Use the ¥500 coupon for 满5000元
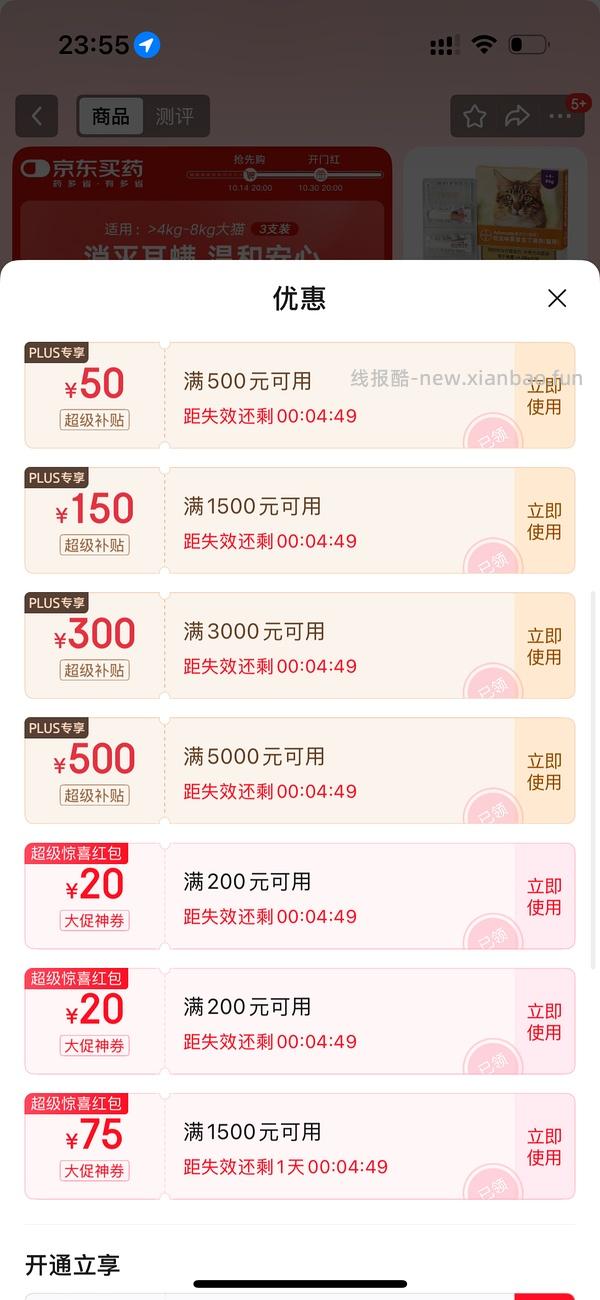This screenshot has height=1300, width=600. click(x=544, y=771)
